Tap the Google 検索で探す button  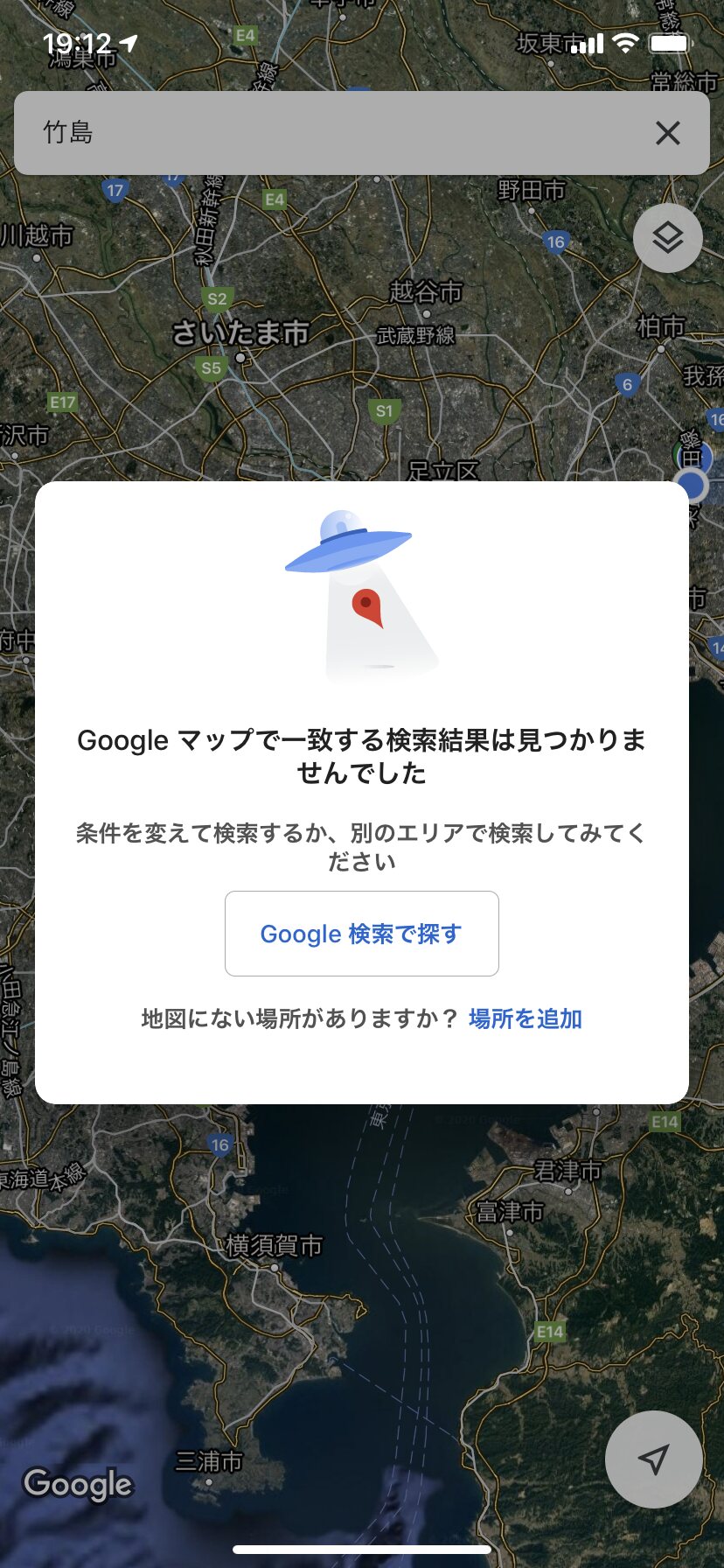361,934
